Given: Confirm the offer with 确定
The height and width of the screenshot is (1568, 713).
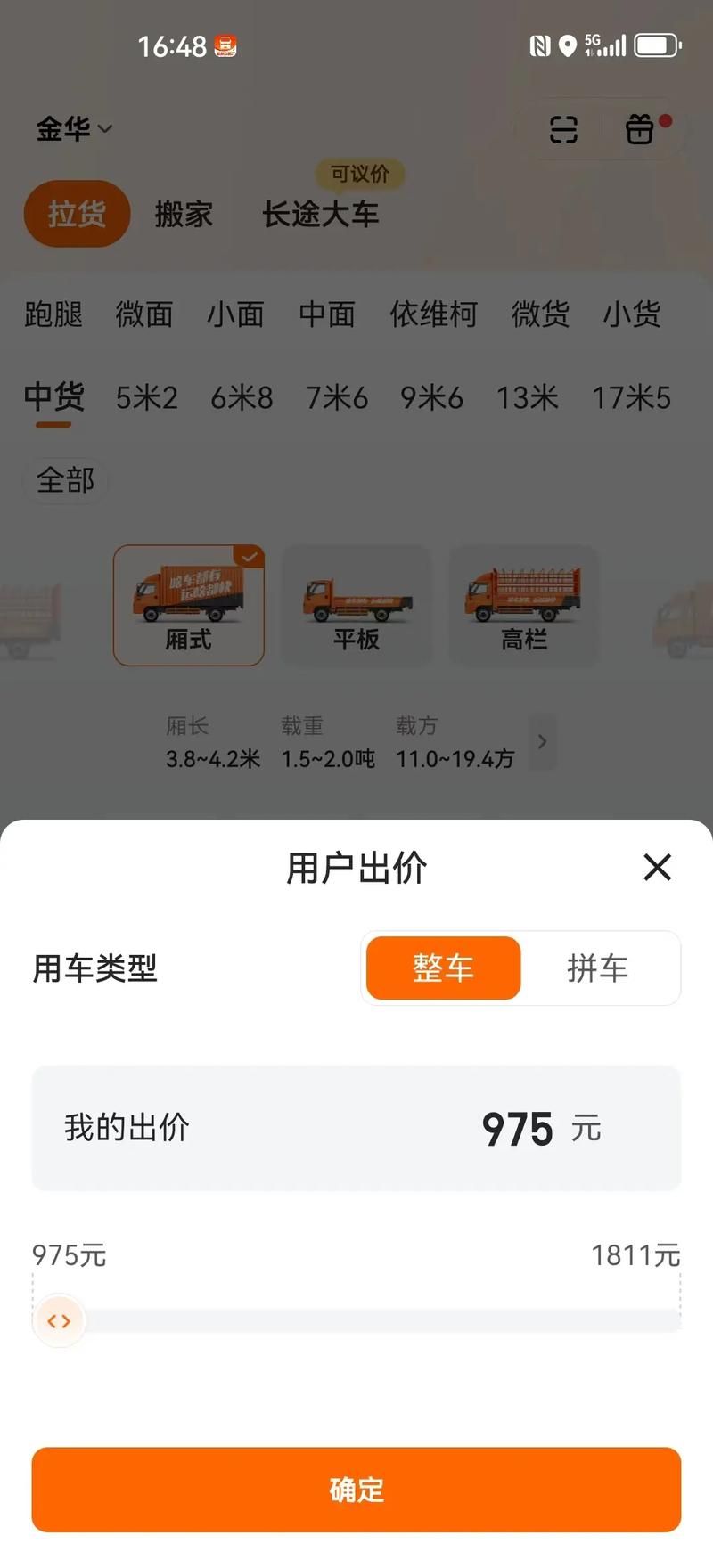Looking at the screenshot, I should pos(356,1490).
